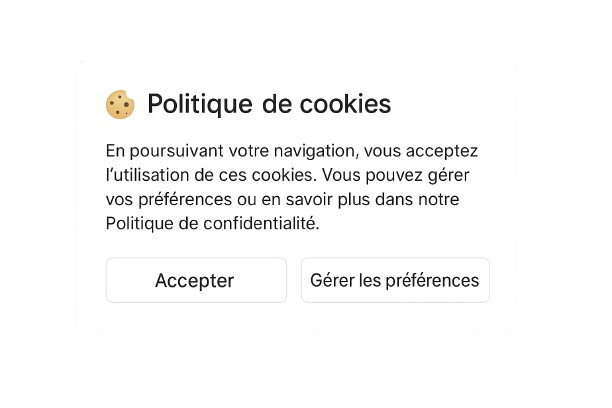
Task: Open Gérer les préférences
Action: [x=395, y=280]
